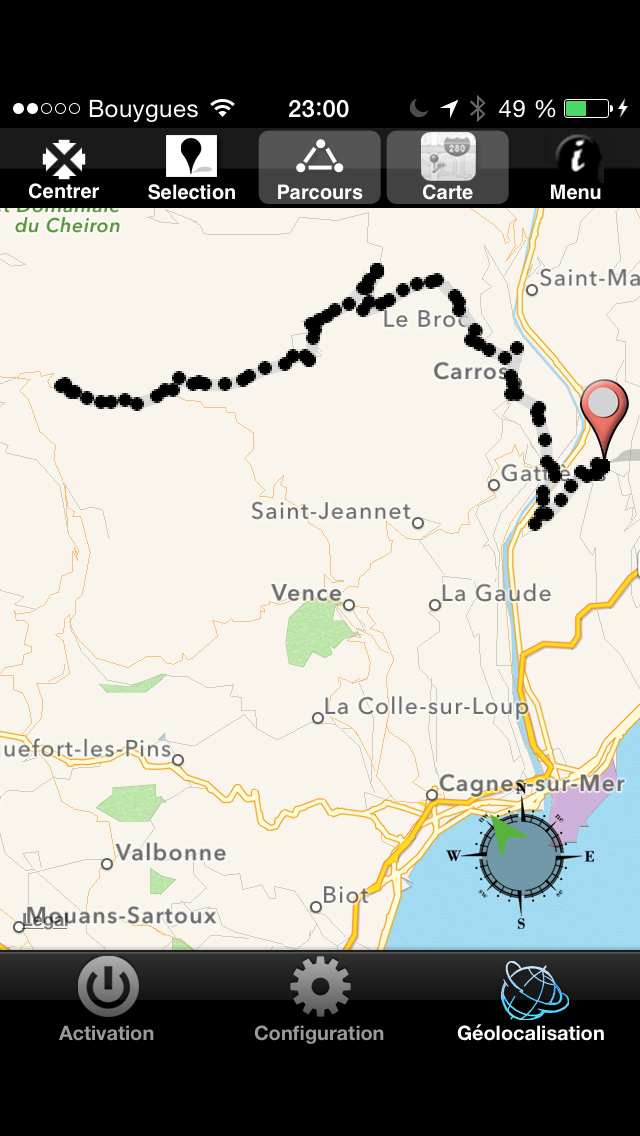Tap Centrer to center the map
This screenshot has height=1136, width=640.
[x=64, y=168]
